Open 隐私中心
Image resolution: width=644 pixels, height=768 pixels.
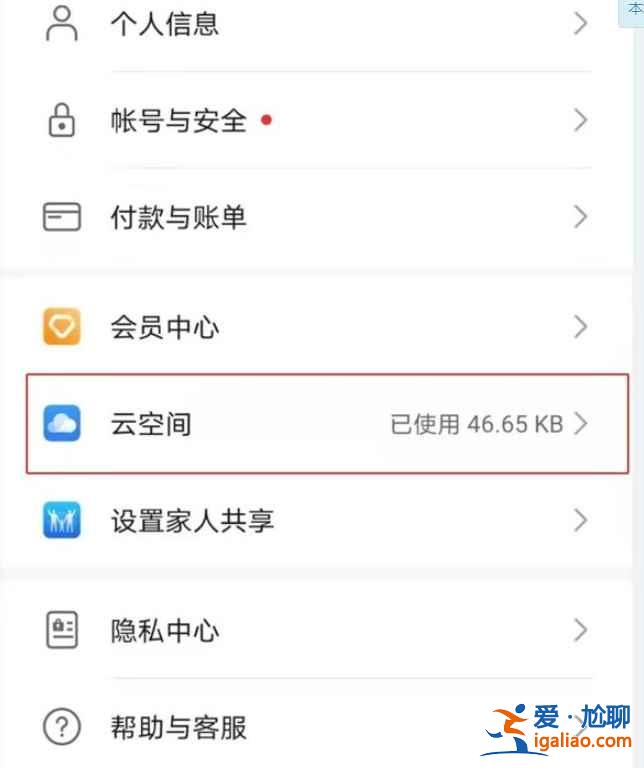tap(165, 631)
